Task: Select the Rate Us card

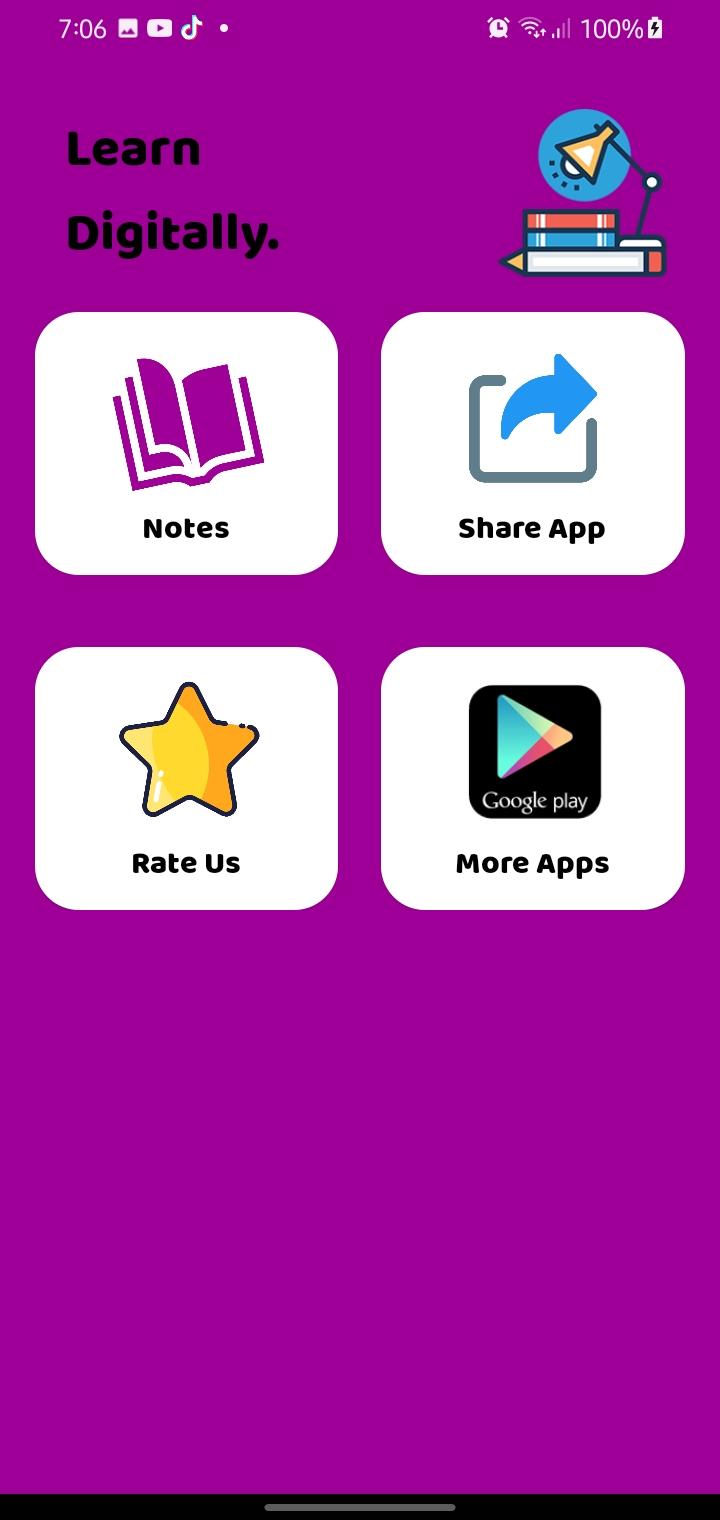Action: 186,777
